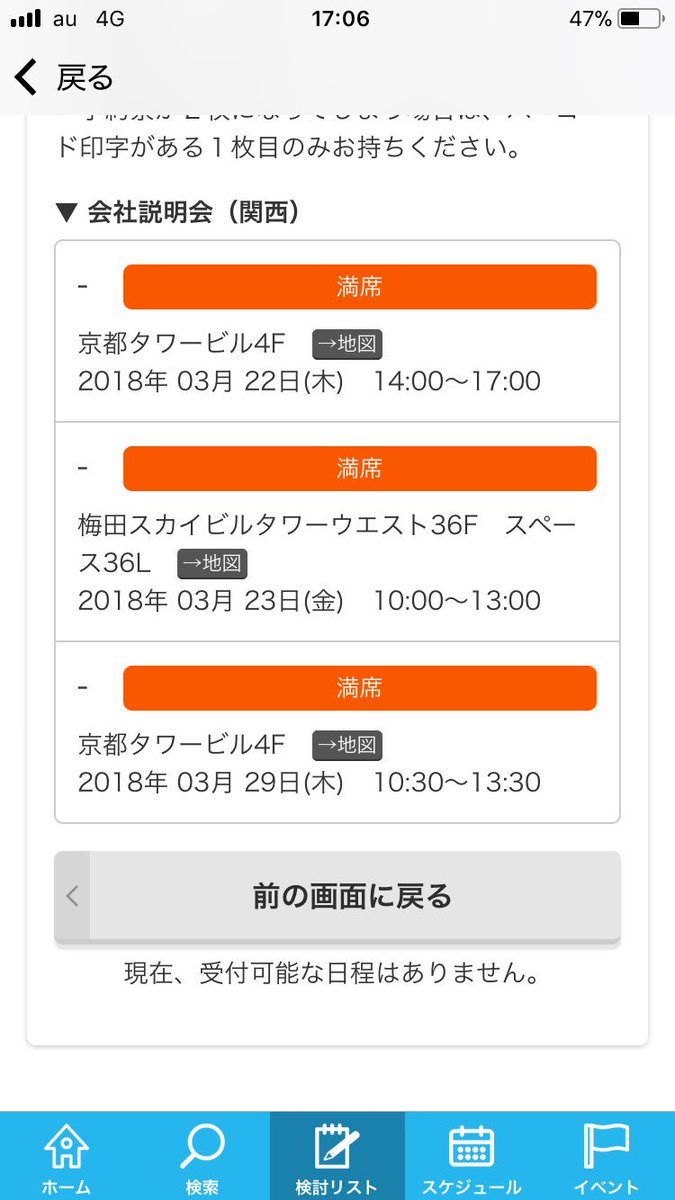Open map link for 2018年03月29日 京都タワービル4F session

click(x=348, y=745)
